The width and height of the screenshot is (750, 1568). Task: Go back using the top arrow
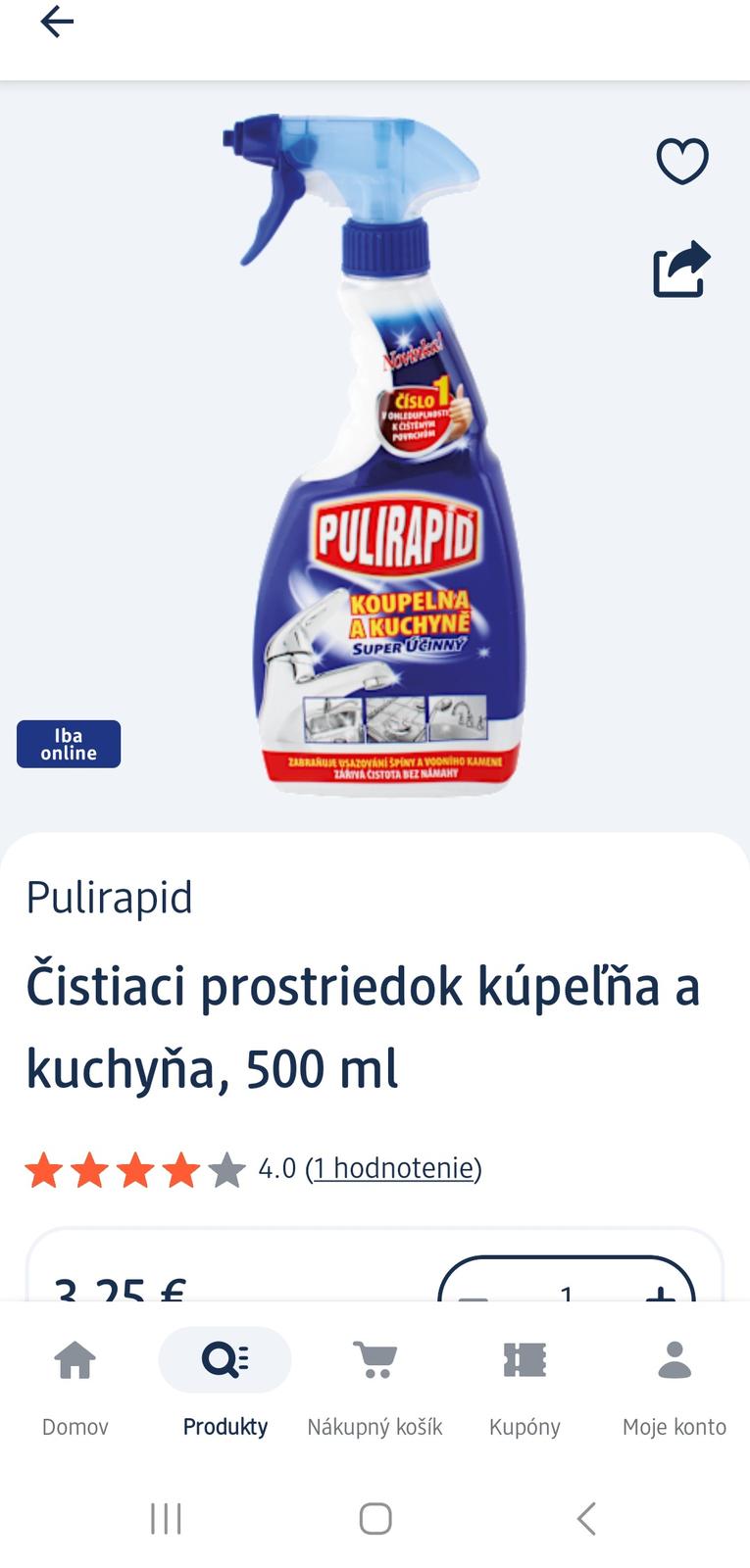[x=57, y=22]
